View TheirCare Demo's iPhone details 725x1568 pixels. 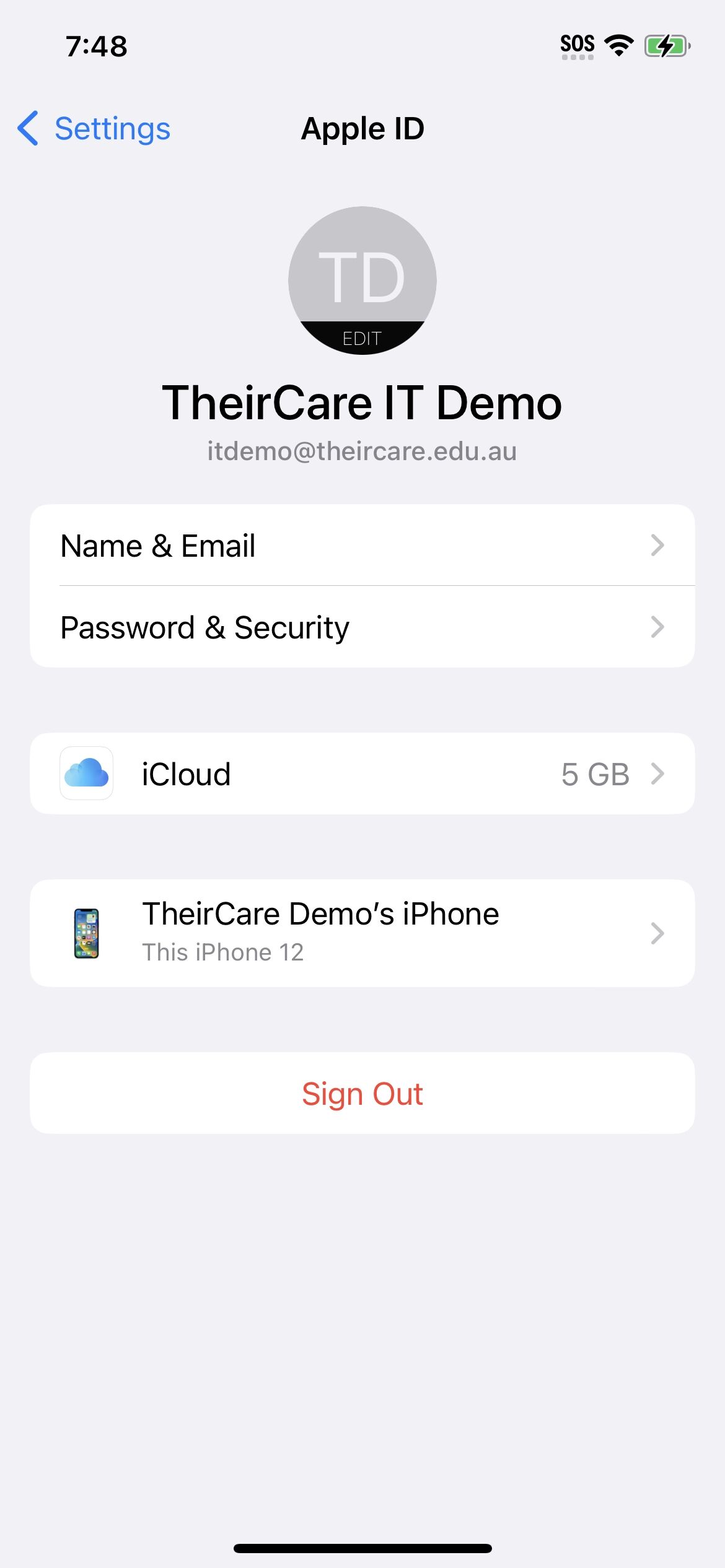[x=362, y=933]
